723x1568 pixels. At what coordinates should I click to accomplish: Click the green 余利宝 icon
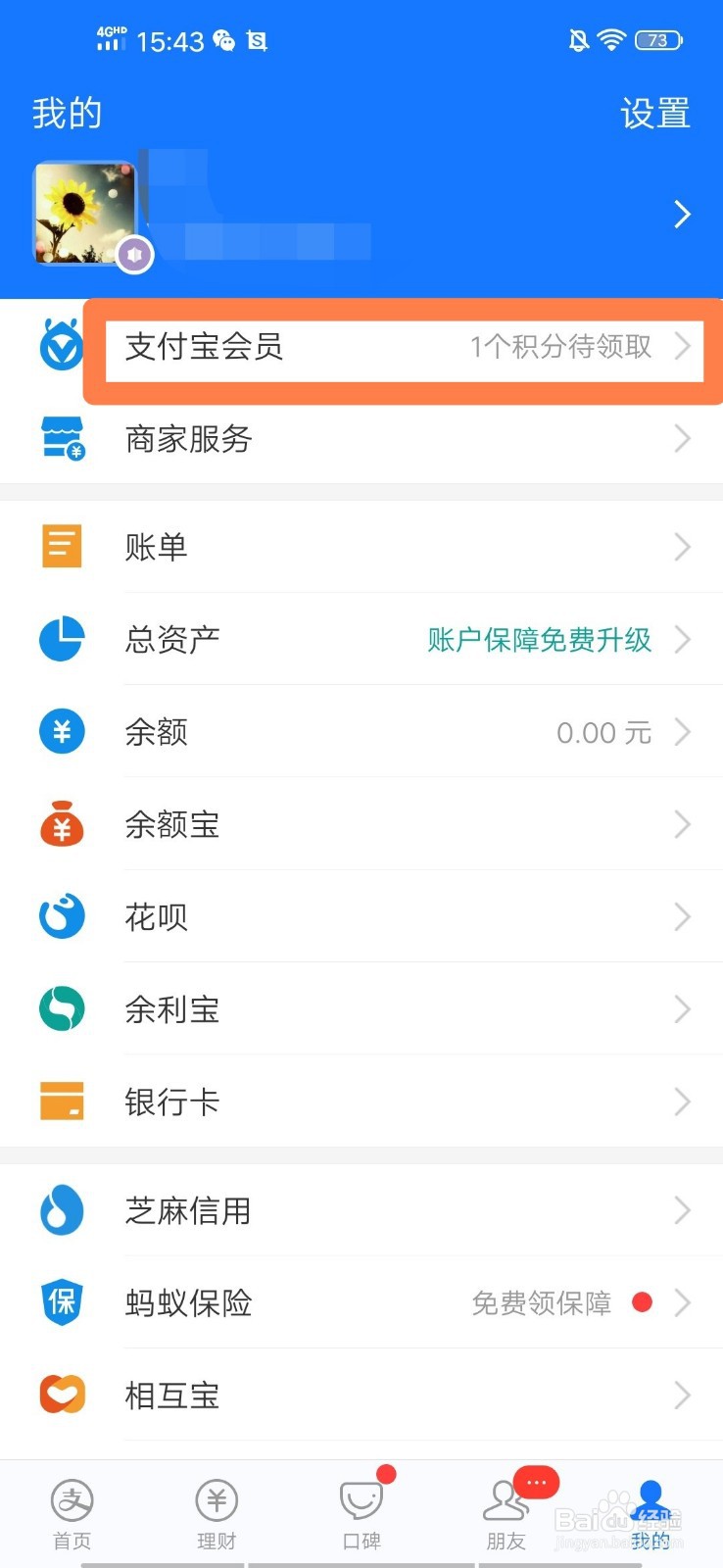pos(61,1008)
